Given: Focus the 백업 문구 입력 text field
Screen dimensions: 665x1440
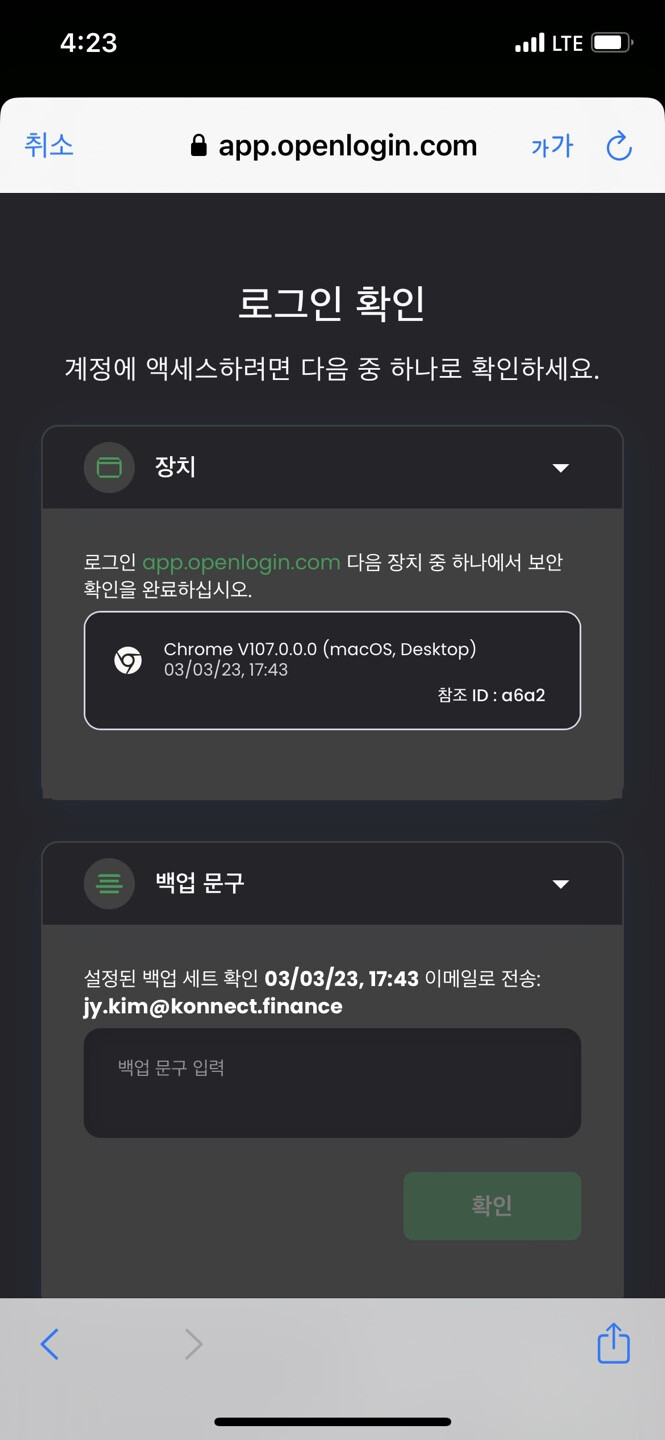Looking at the screenshot, I should (332, 1083).
